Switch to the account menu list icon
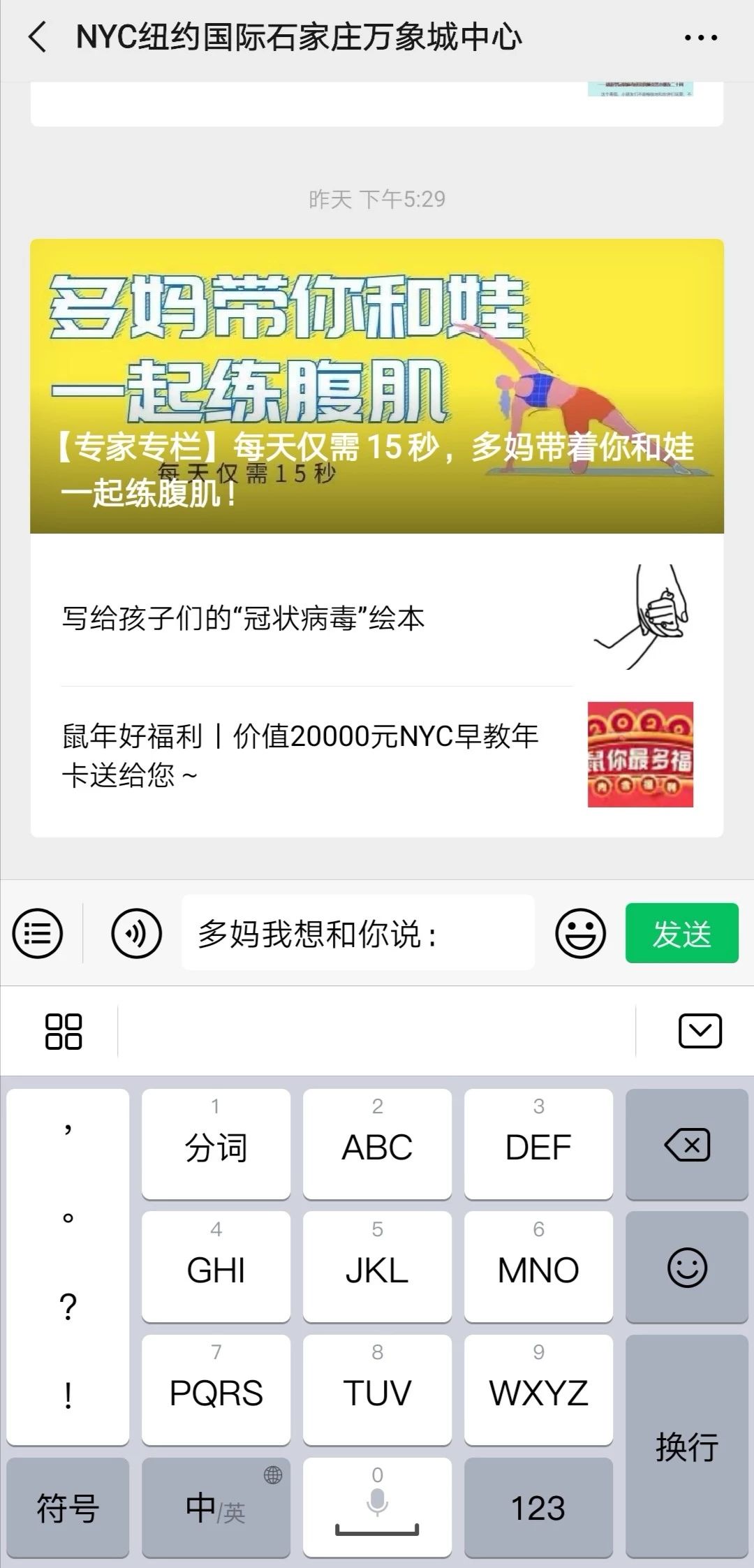The width and height of the screenshot is (754, 1568). pos(38,933)
